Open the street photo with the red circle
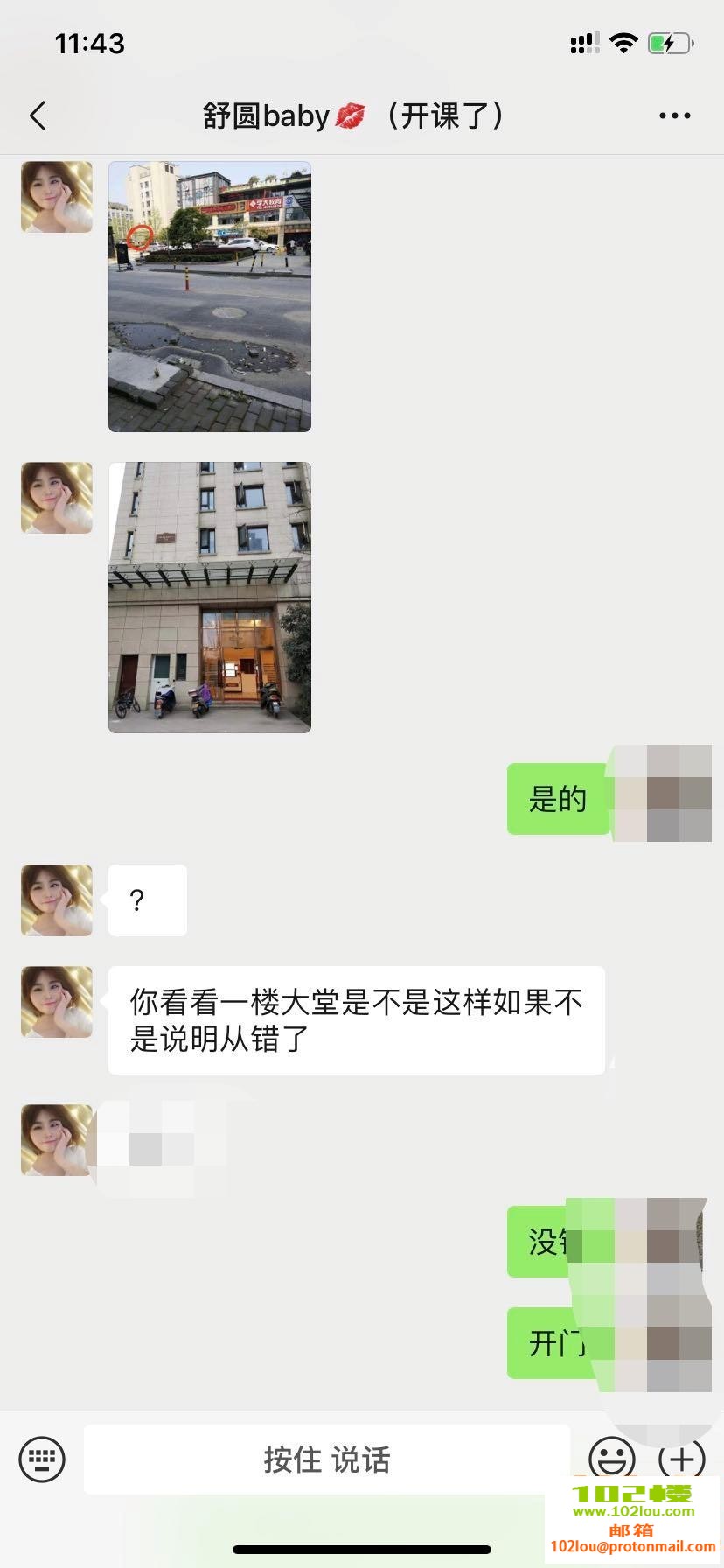 click(210, 297)
